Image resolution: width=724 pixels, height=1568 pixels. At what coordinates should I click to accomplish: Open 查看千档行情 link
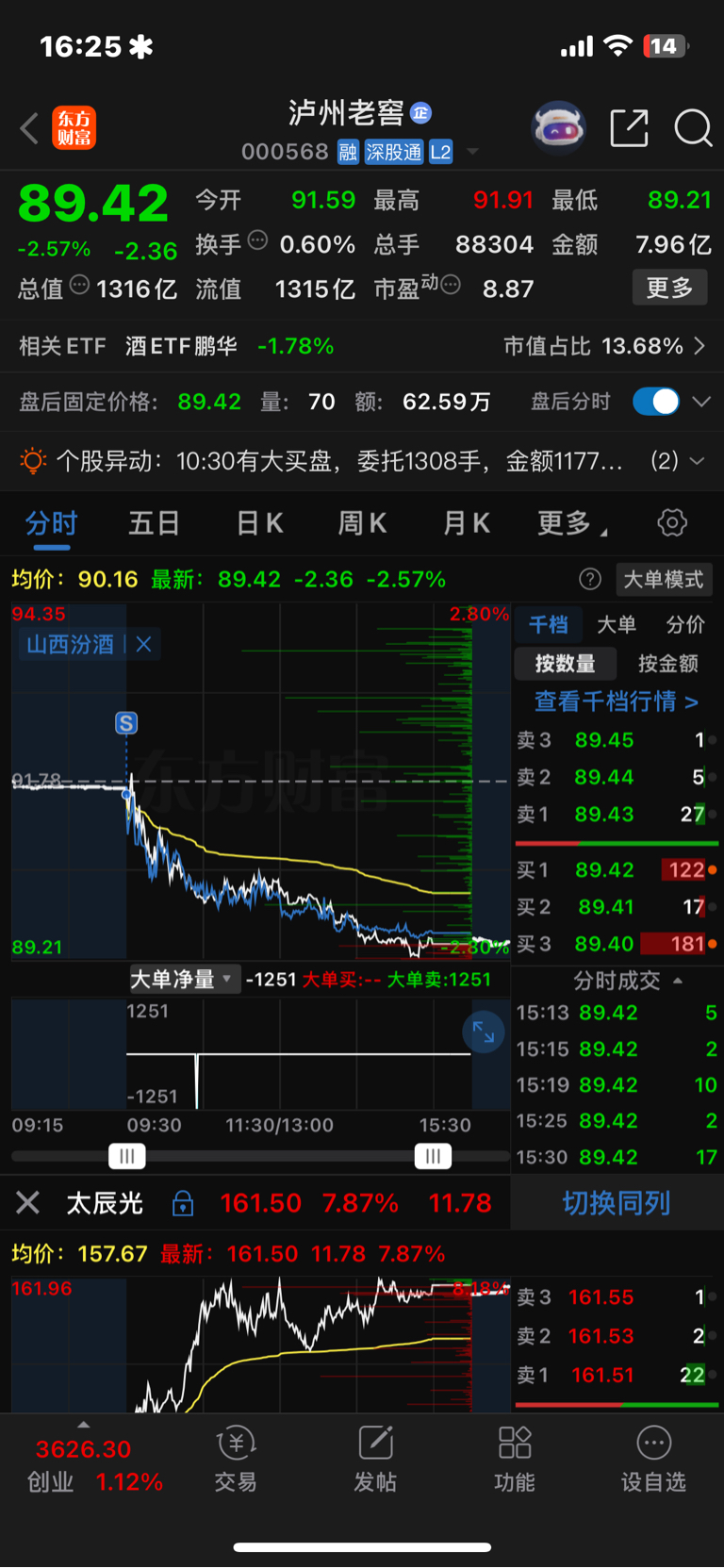[617, 701]
